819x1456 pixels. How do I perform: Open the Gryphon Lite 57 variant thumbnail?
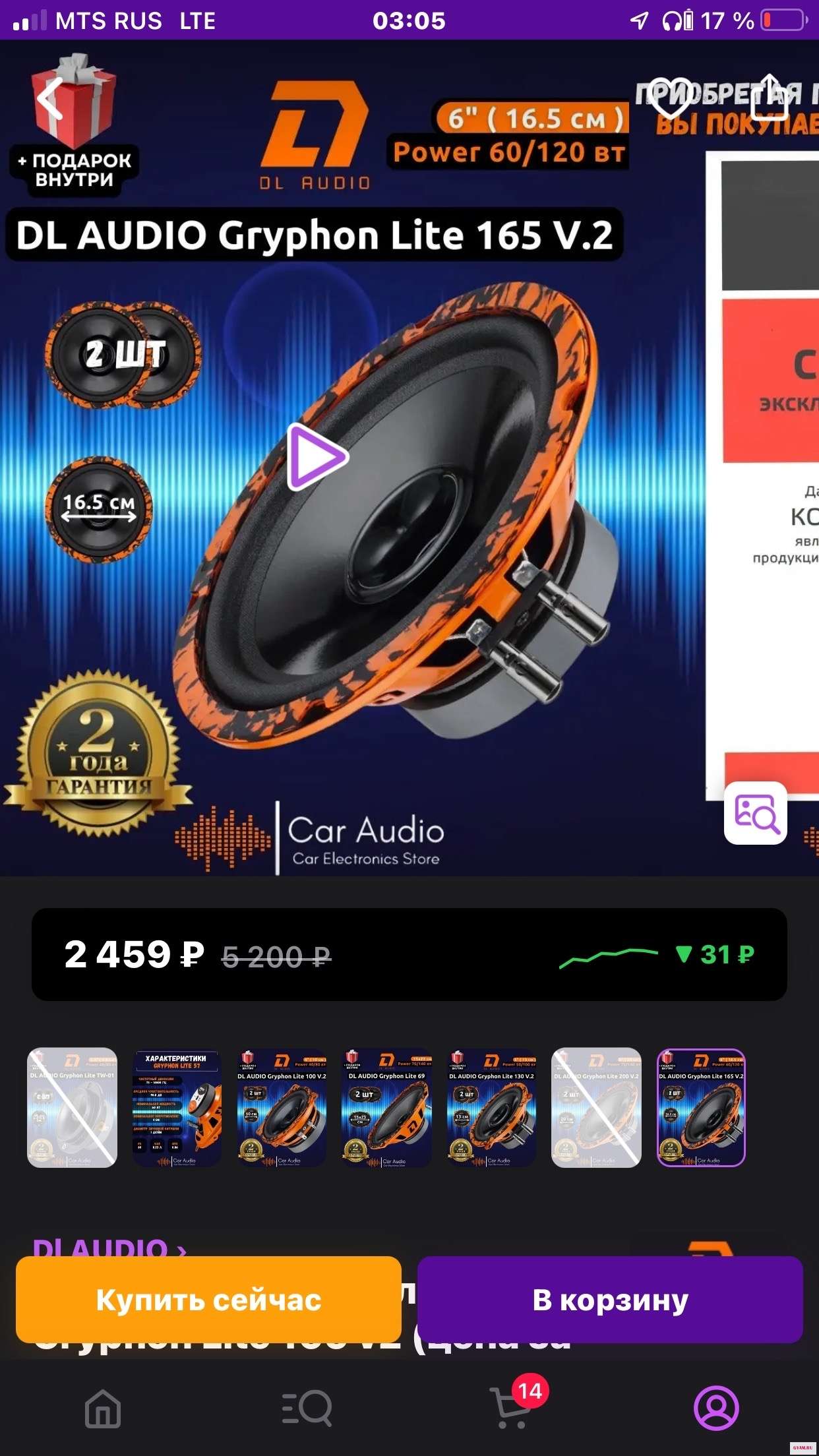pyautogui.click(x=177, y=1107)
